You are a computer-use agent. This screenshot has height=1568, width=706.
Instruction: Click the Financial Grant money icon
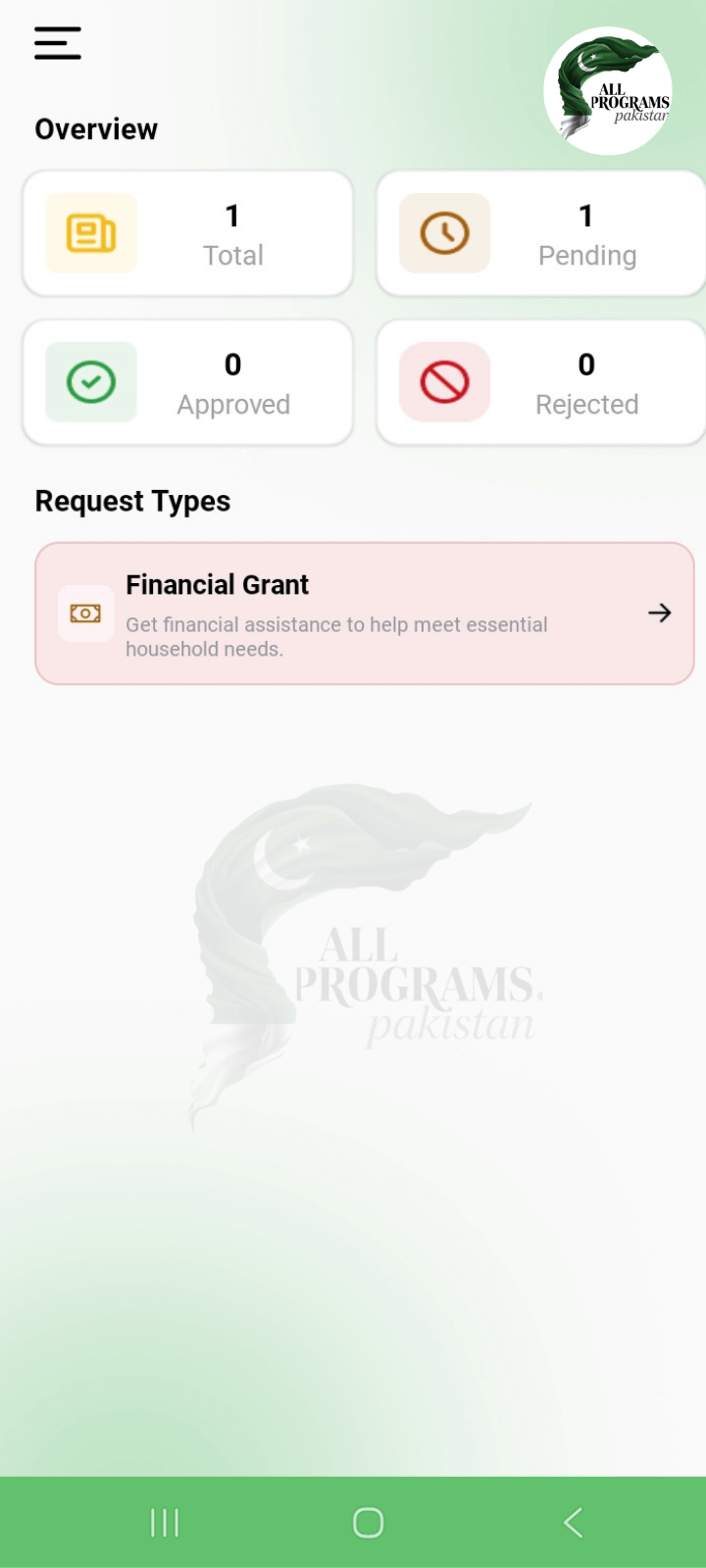pos(86,613)
